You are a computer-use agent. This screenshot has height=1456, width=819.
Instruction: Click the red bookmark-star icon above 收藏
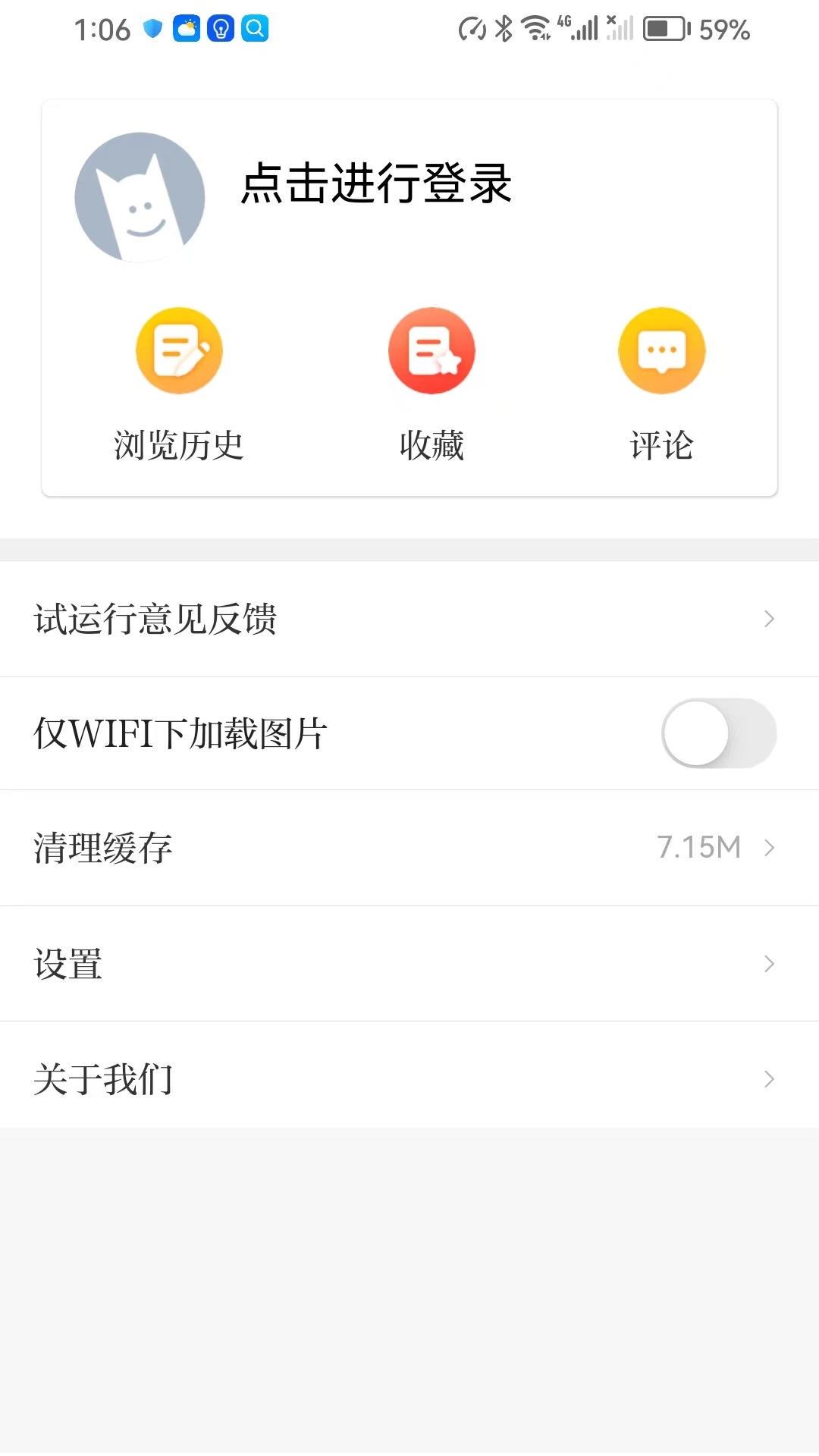click(x=432, y=350)
